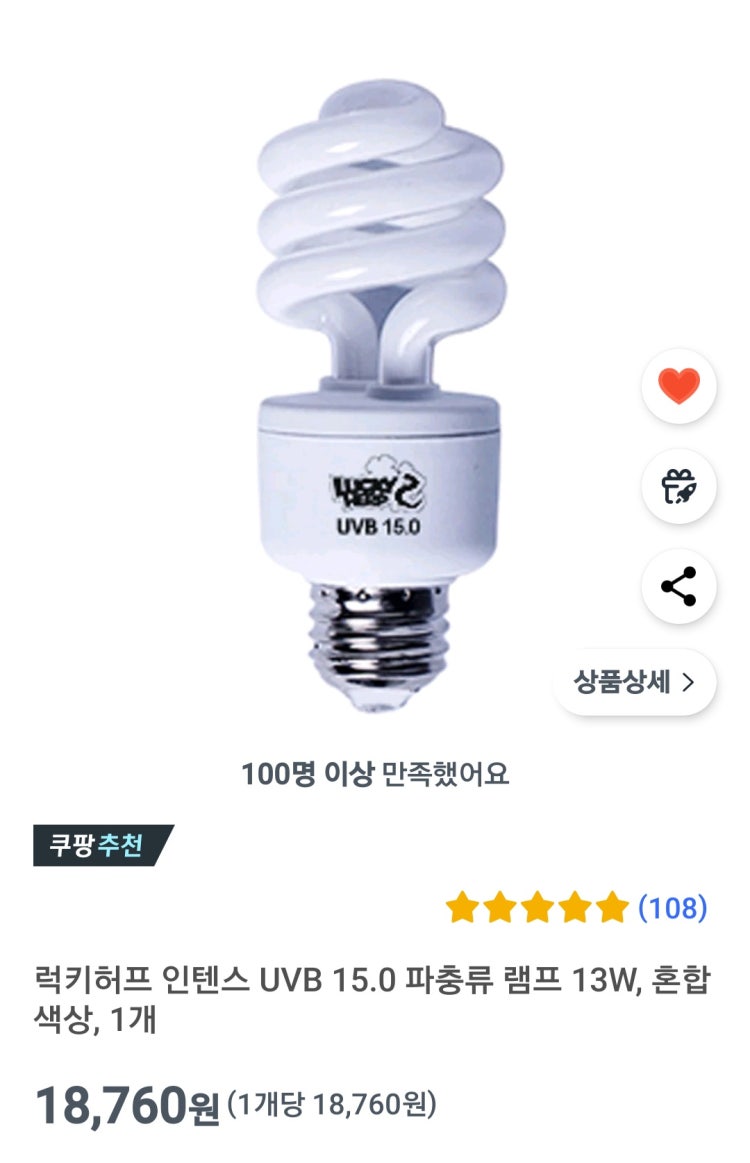750x1163 pixels.
Task: Click the fifth yellow rating star
Action: click(610, 906)
